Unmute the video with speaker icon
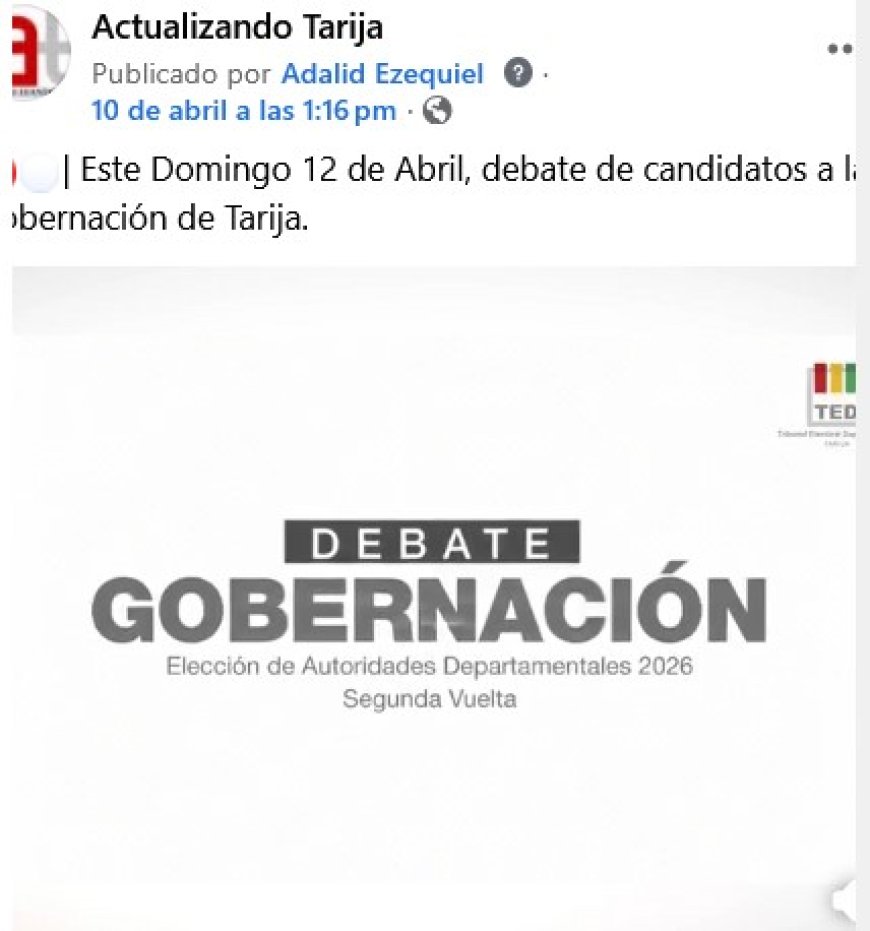The height and width of the screenshot is (931, 870). (x=843, y=901)
